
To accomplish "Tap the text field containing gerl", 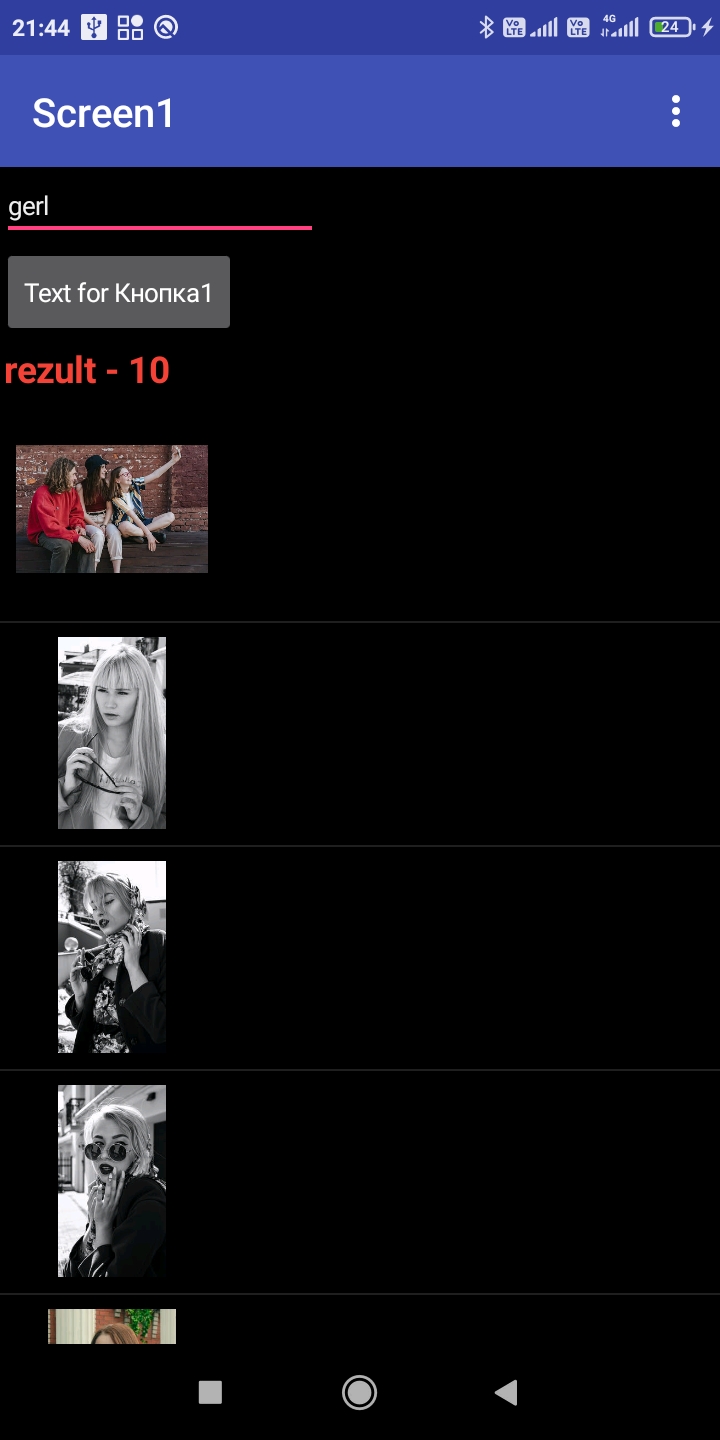I will [160, 208].
